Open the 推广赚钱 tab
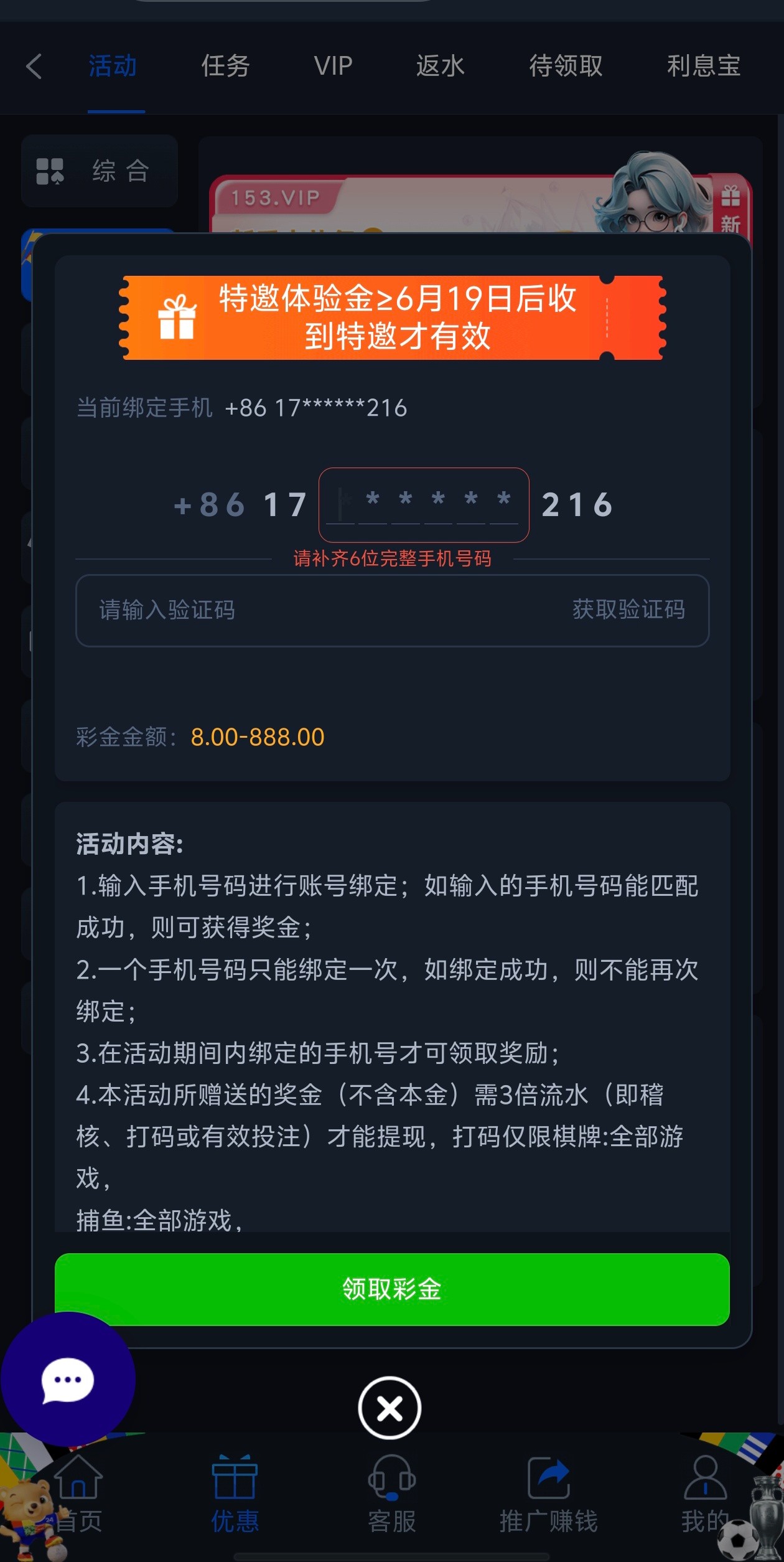 pyautogui.click(x=548, y=1494)
